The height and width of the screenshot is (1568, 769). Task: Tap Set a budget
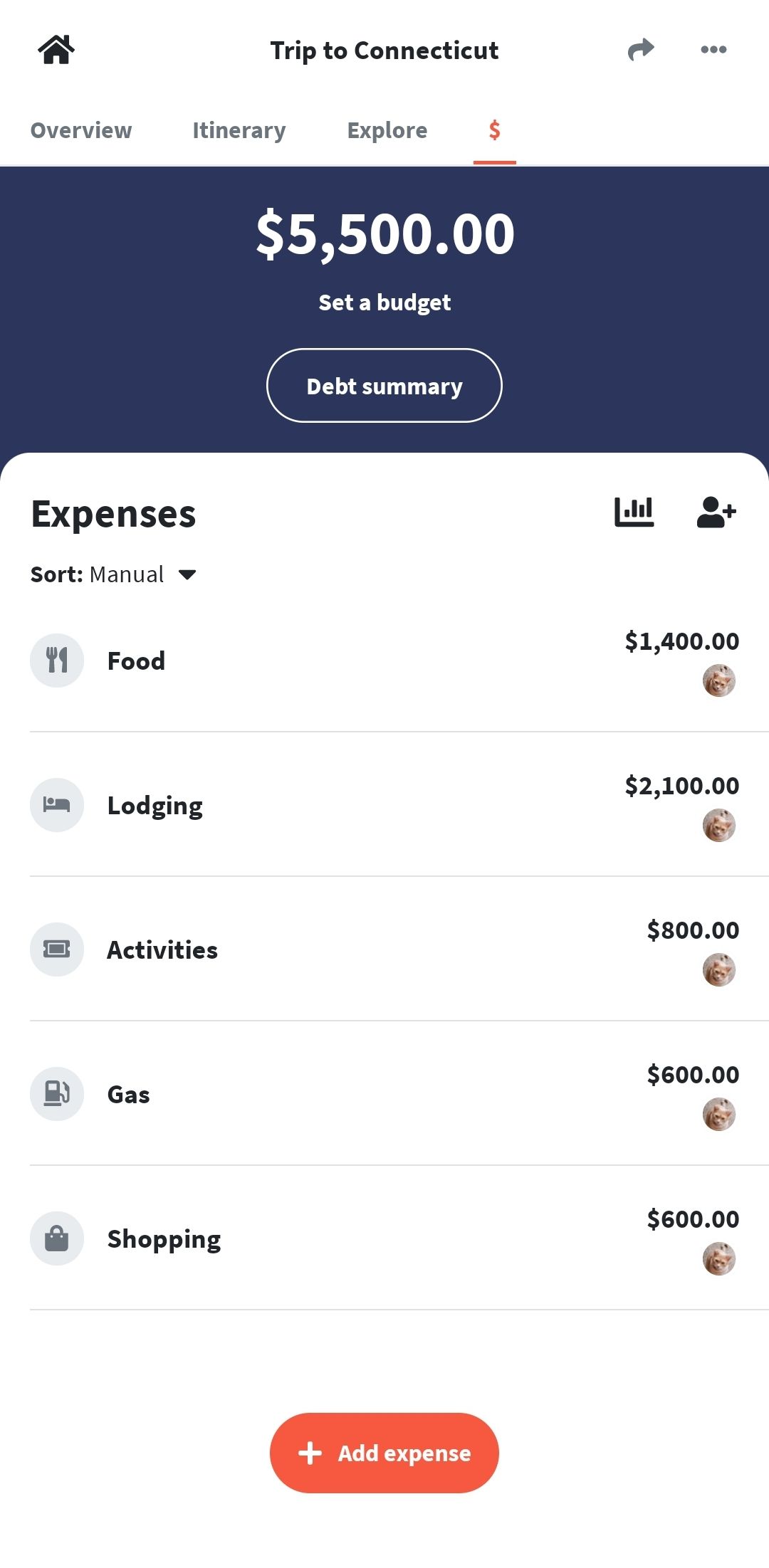pyautogui.click(x=384, y=302)
